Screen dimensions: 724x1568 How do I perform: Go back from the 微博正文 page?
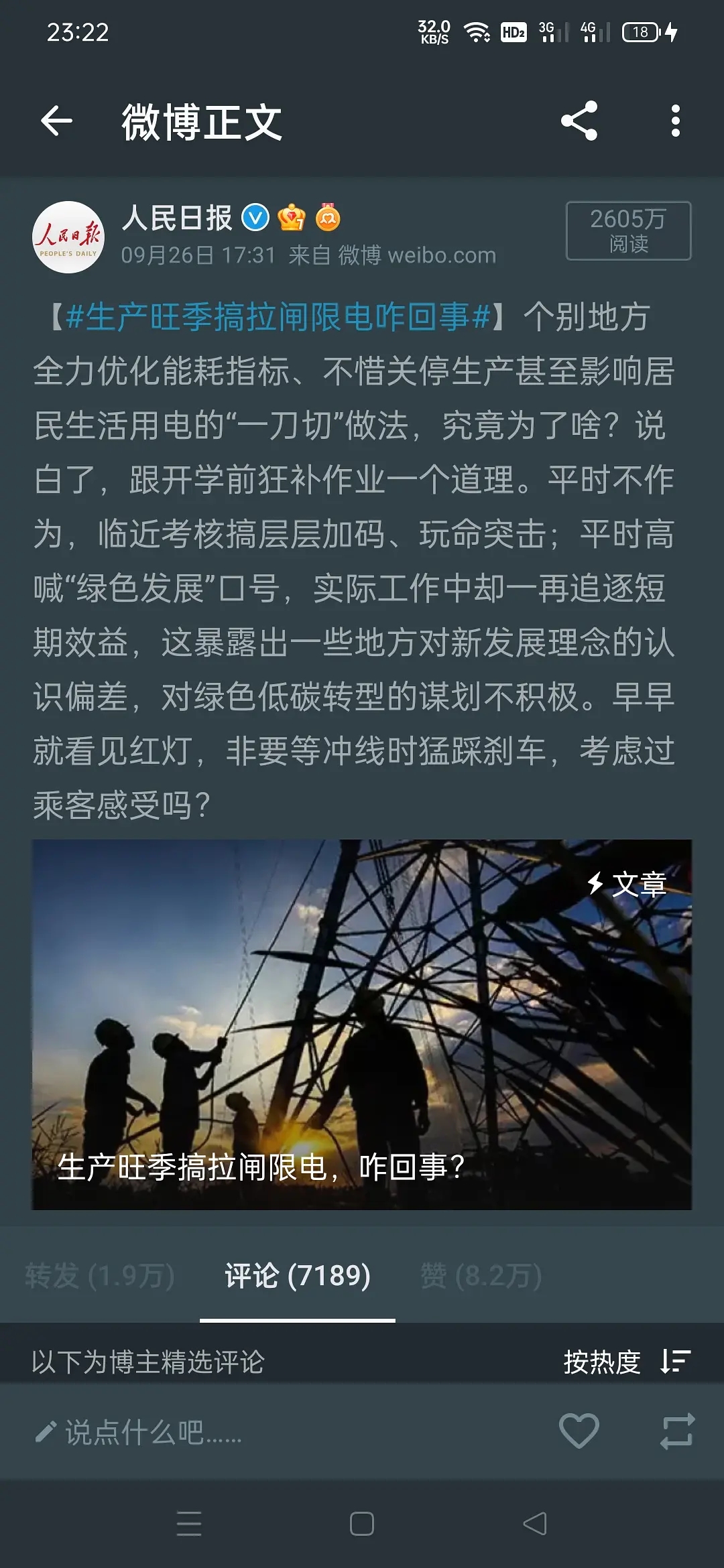pos(56,121)
